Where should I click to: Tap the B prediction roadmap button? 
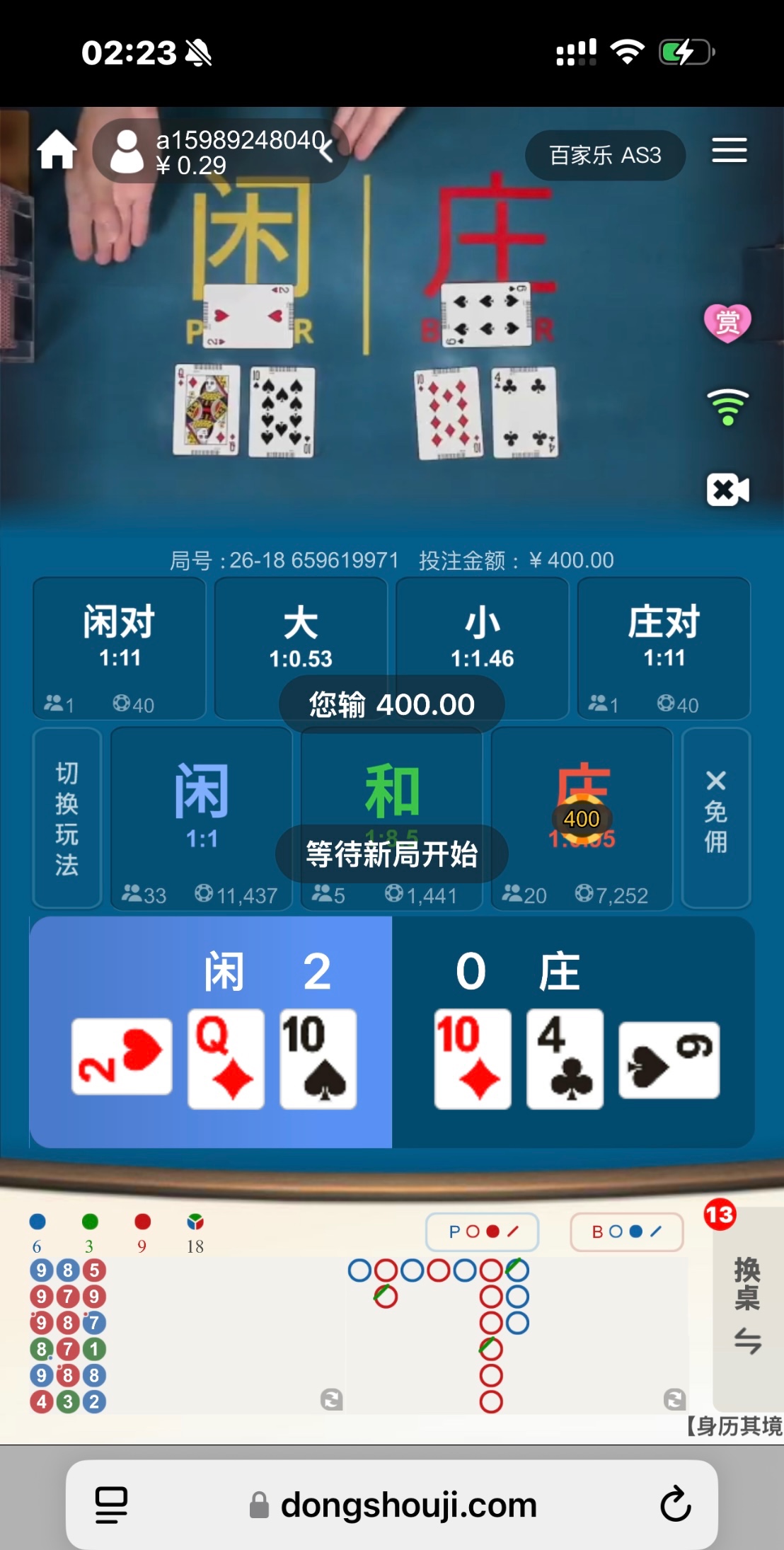point(626,1232)
